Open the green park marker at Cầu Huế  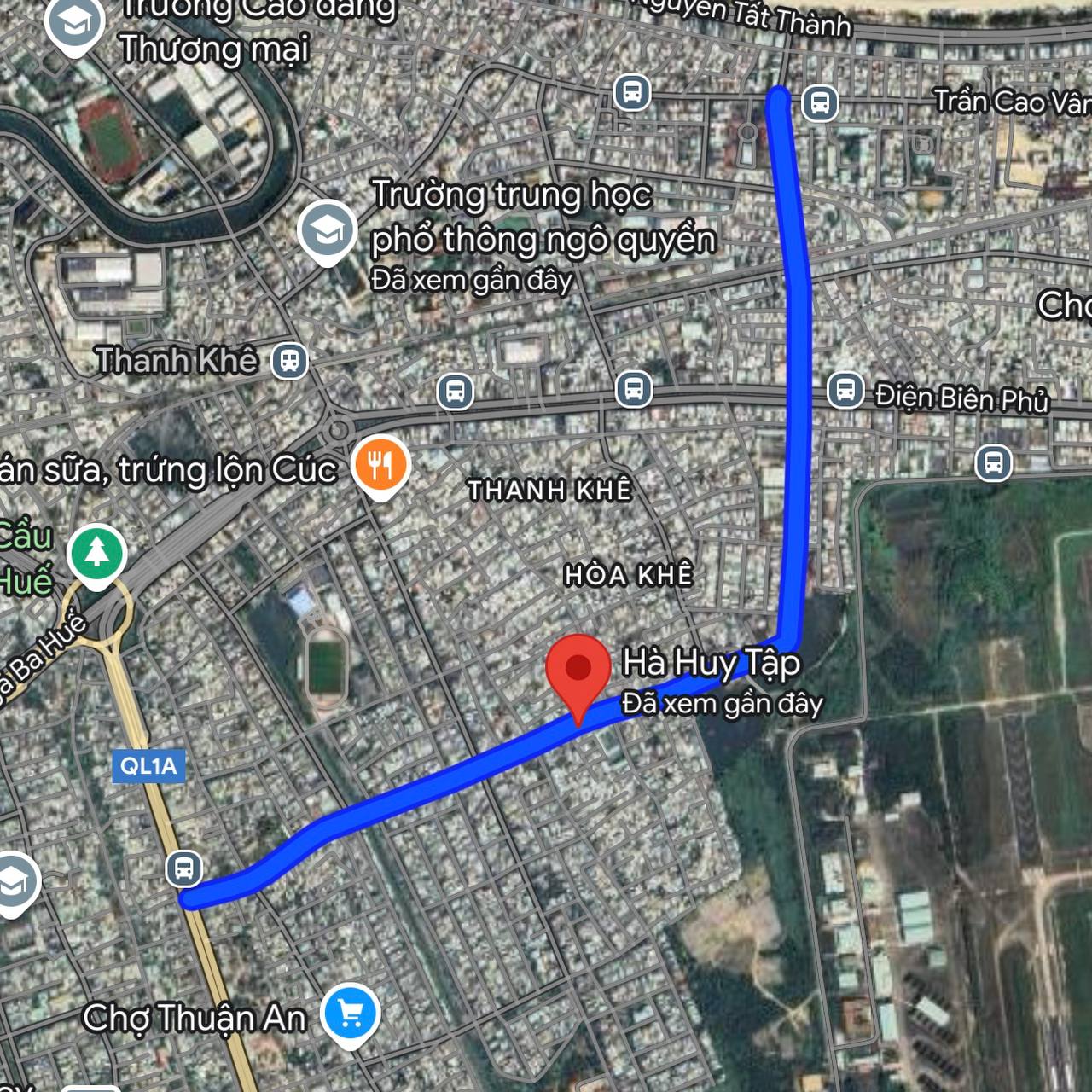click(97, 553)
